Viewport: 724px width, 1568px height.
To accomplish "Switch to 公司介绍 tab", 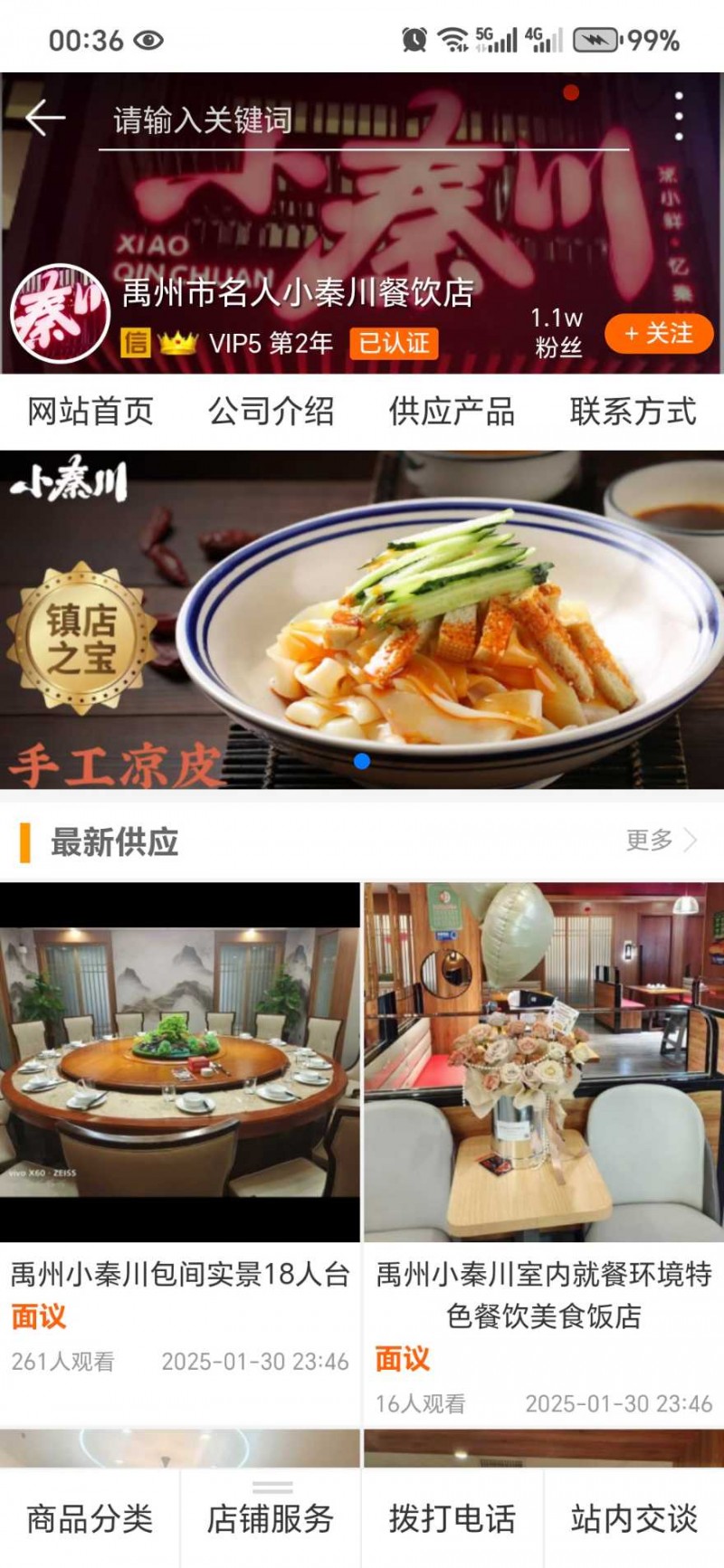I will 271,412.
